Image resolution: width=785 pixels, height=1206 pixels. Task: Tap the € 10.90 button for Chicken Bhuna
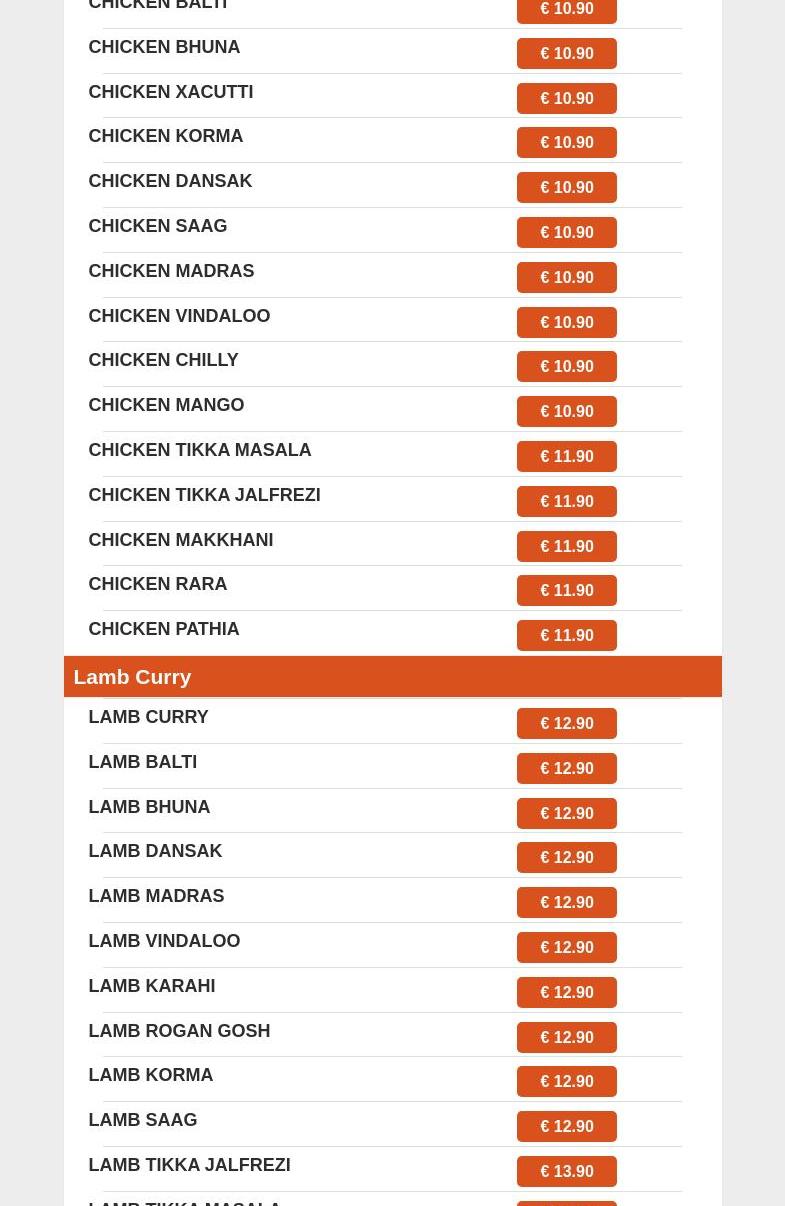tap(566, 53)
